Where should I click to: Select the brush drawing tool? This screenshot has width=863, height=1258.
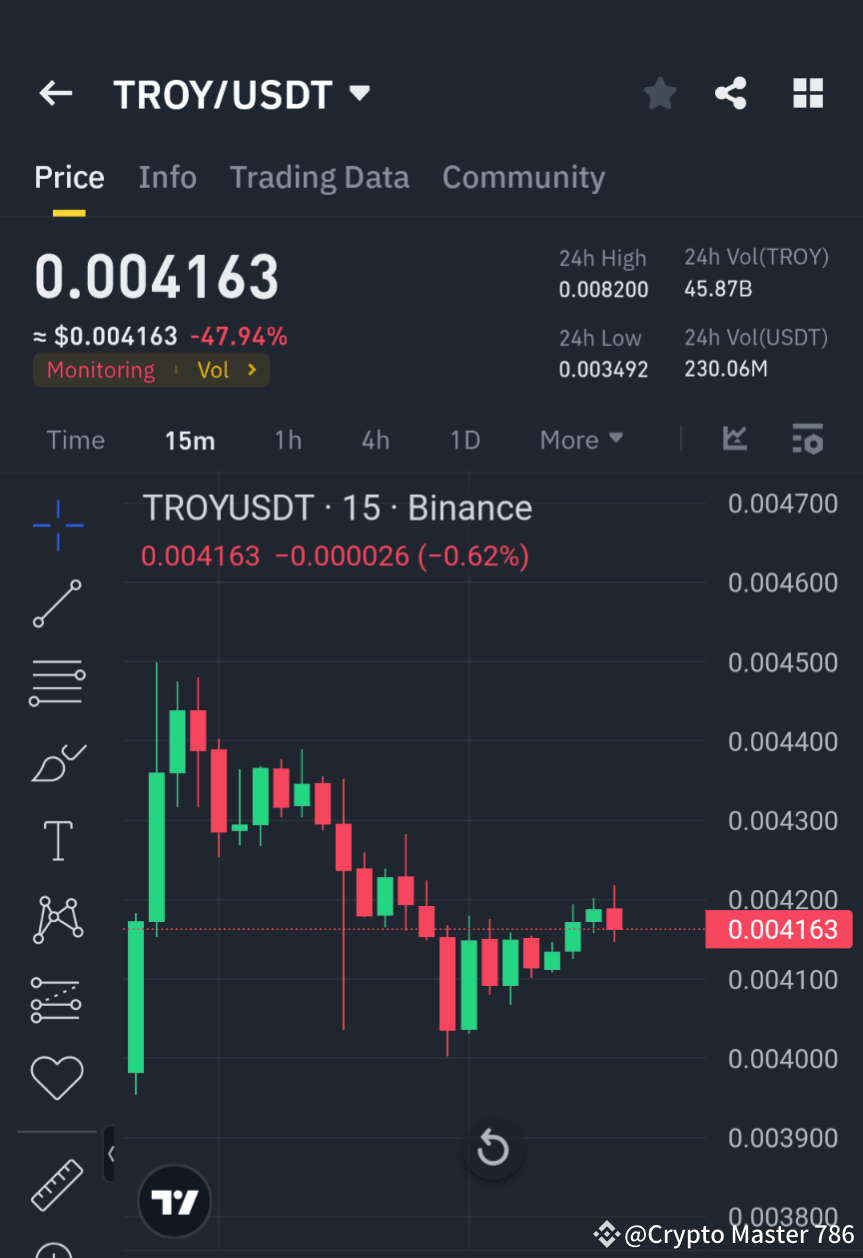tap(57, 762)
